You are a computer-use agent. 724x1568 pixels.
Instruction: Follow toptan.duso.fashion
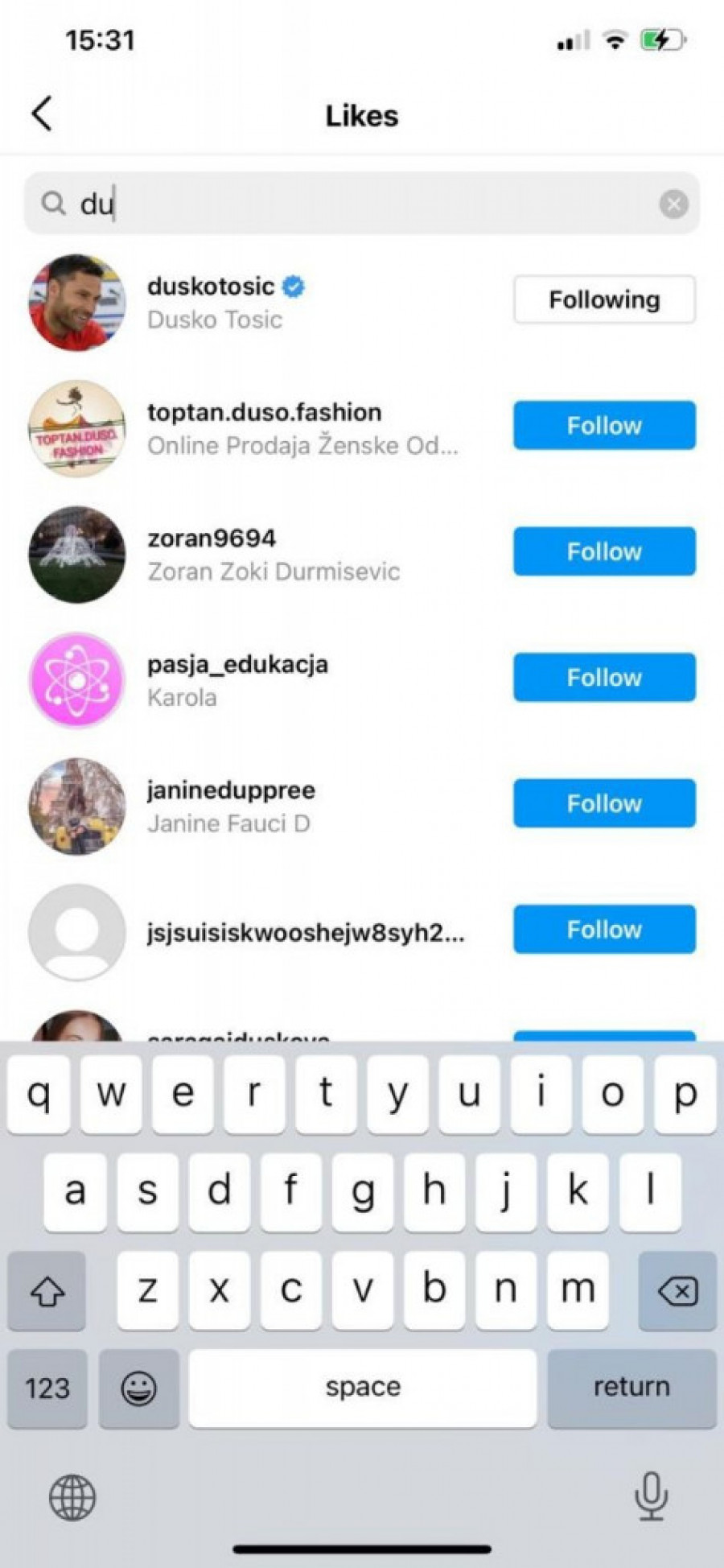click(x=604, y=425)
